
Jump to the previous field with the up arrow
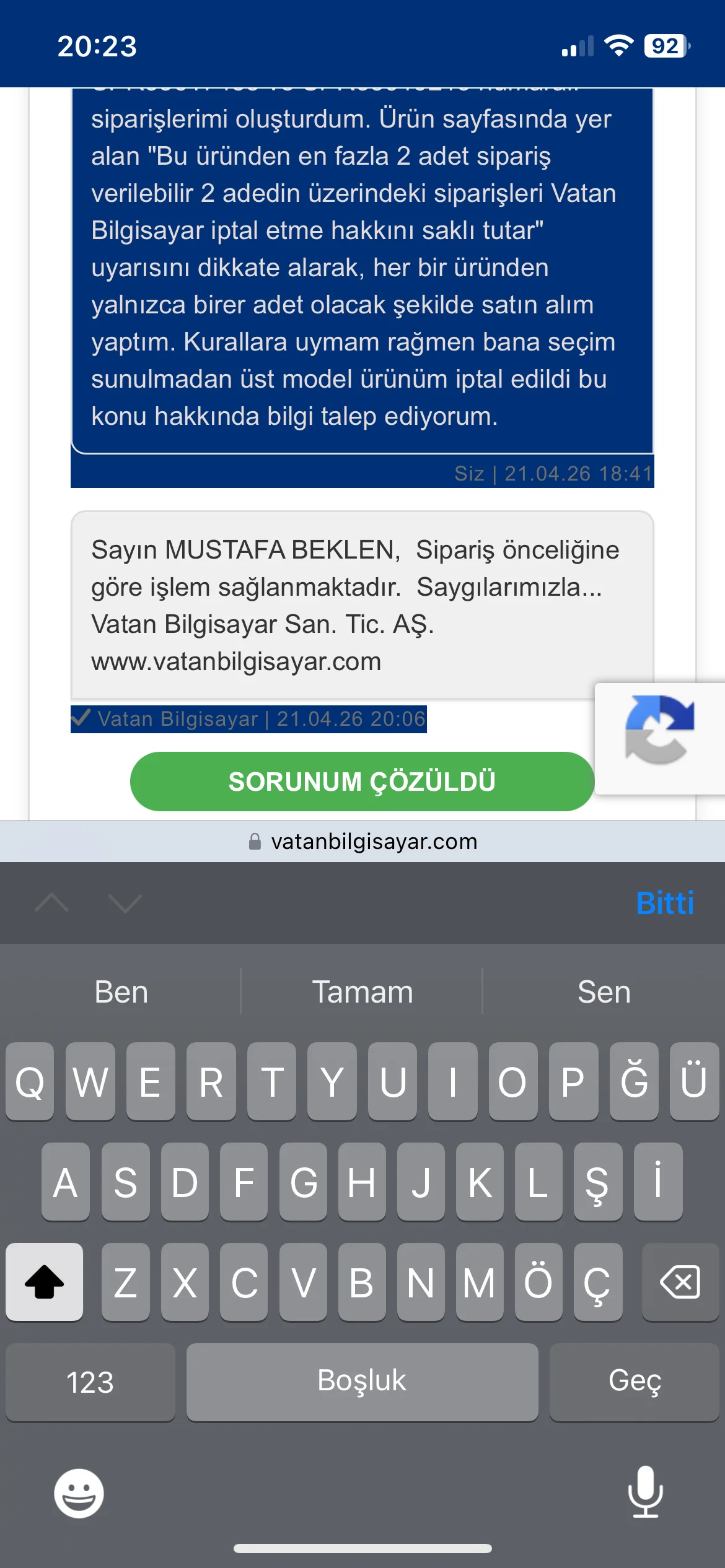pyautogui.click(x=52, y=903)
